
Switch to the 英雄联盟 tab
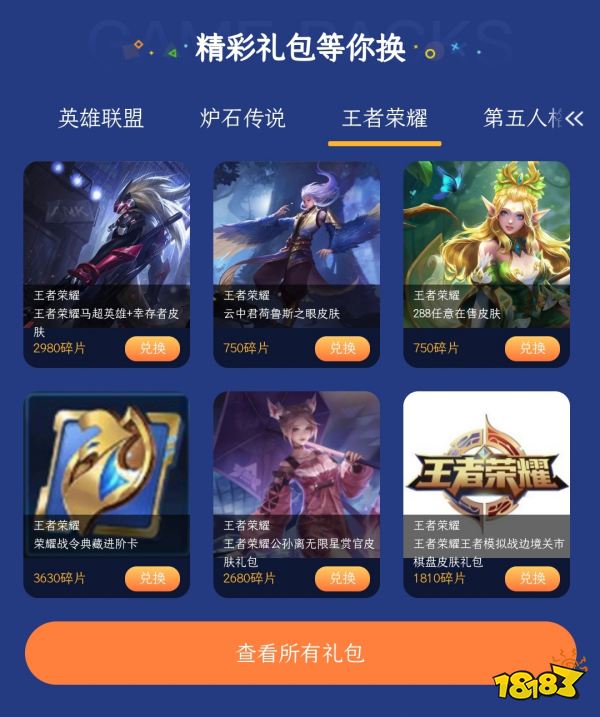click(101, 118)
